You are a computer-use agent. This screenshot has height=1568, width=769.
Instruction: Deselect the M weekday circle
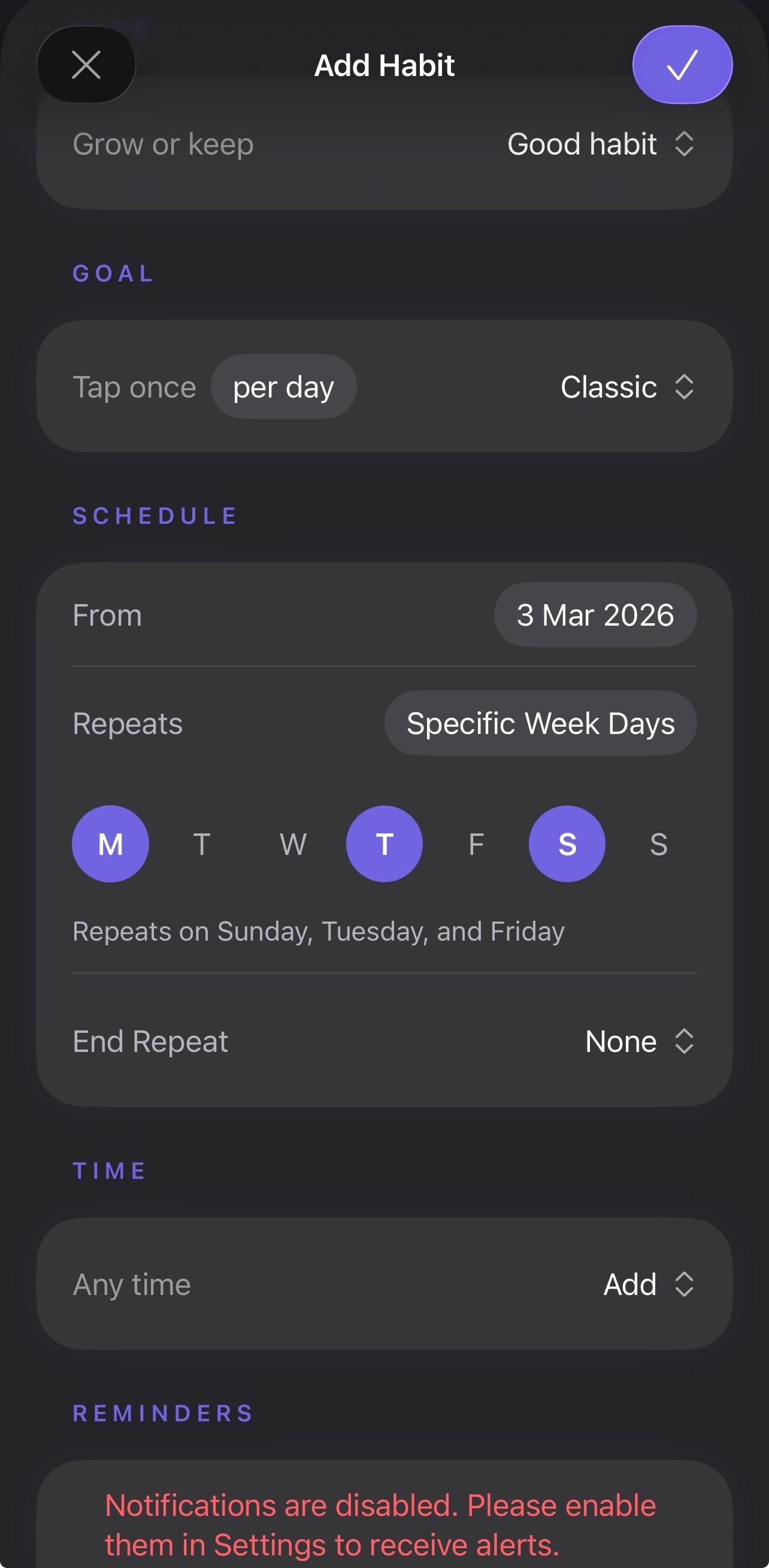(110, 844)
